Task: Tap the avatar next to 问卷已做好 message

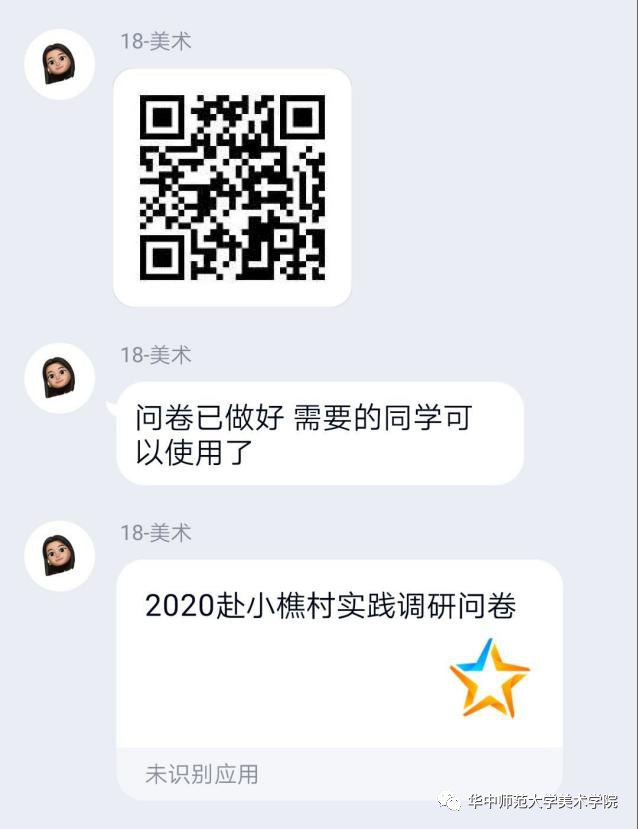Action: coord(60,377)
